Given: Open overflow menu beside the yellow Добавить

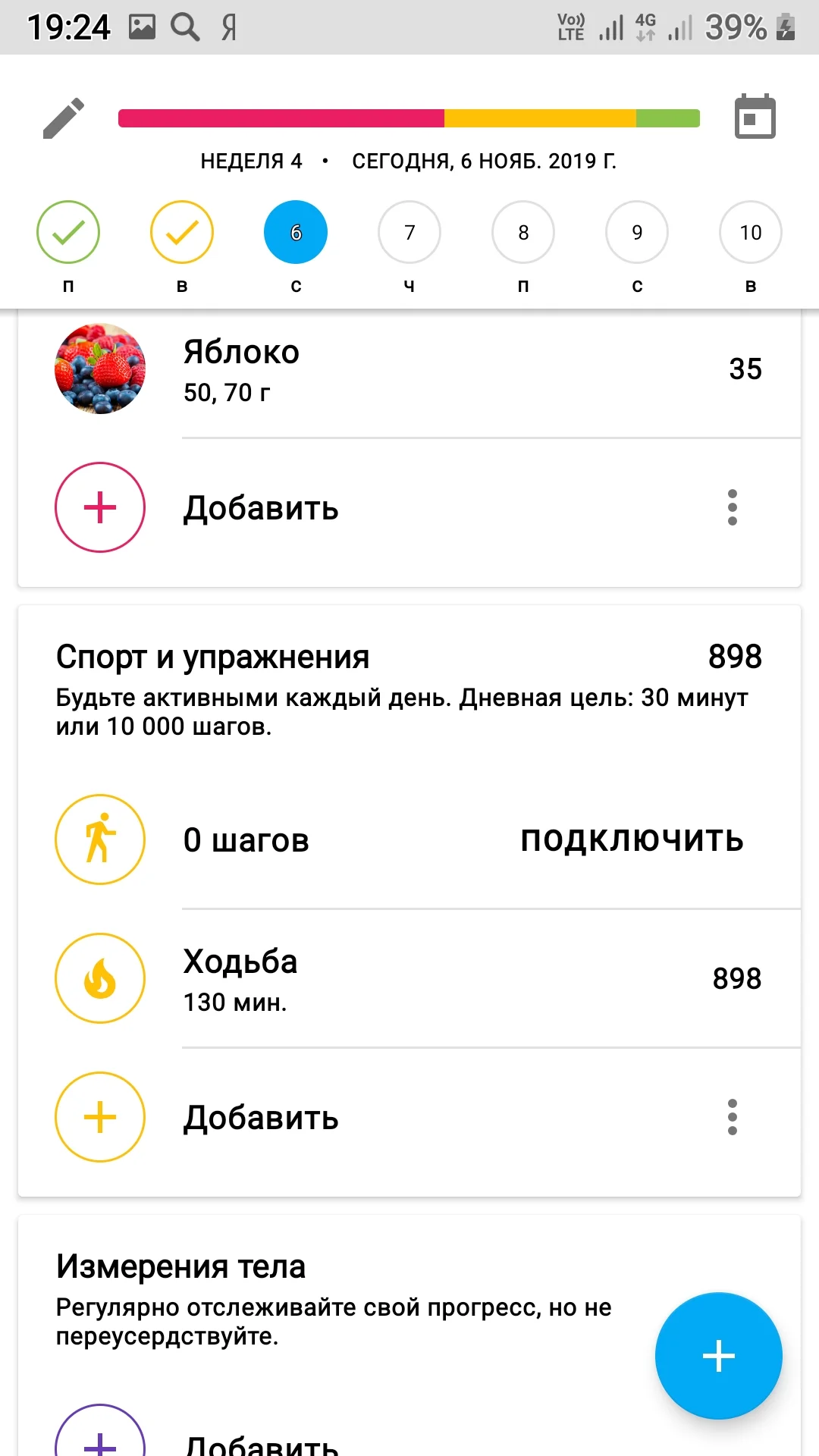Looking at the screenshot, I should pos(732,1117).
